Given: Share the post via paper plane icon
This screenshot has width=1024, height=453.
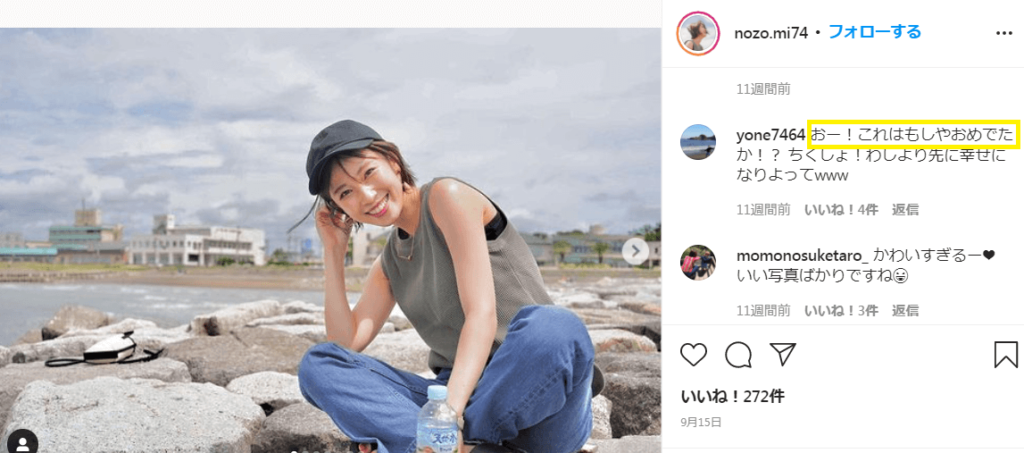Looking at the screenshot, I should coord(782,354).
